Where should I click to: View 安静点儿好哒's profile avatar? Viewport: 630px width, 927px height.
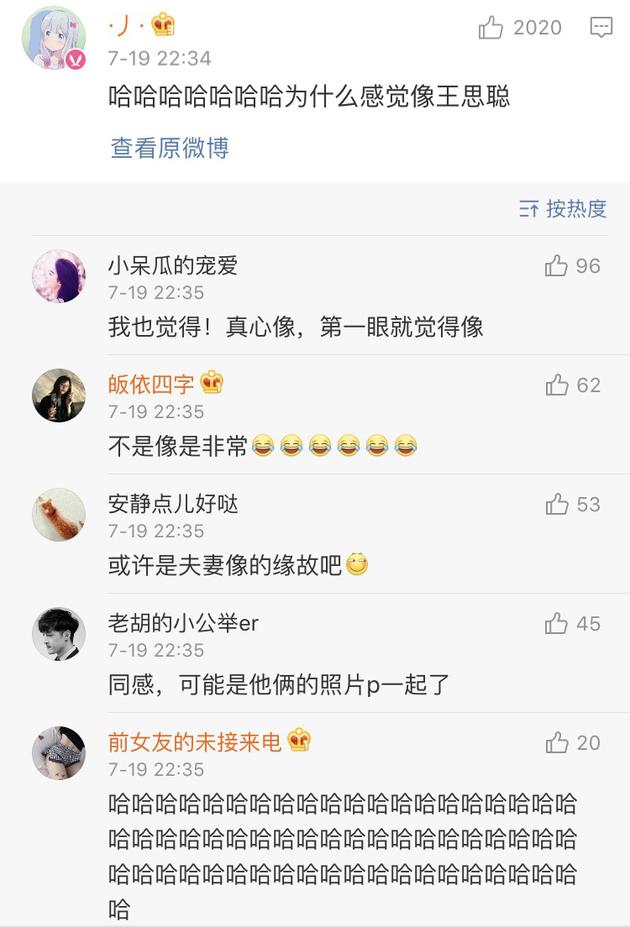(x=58, y=514)
